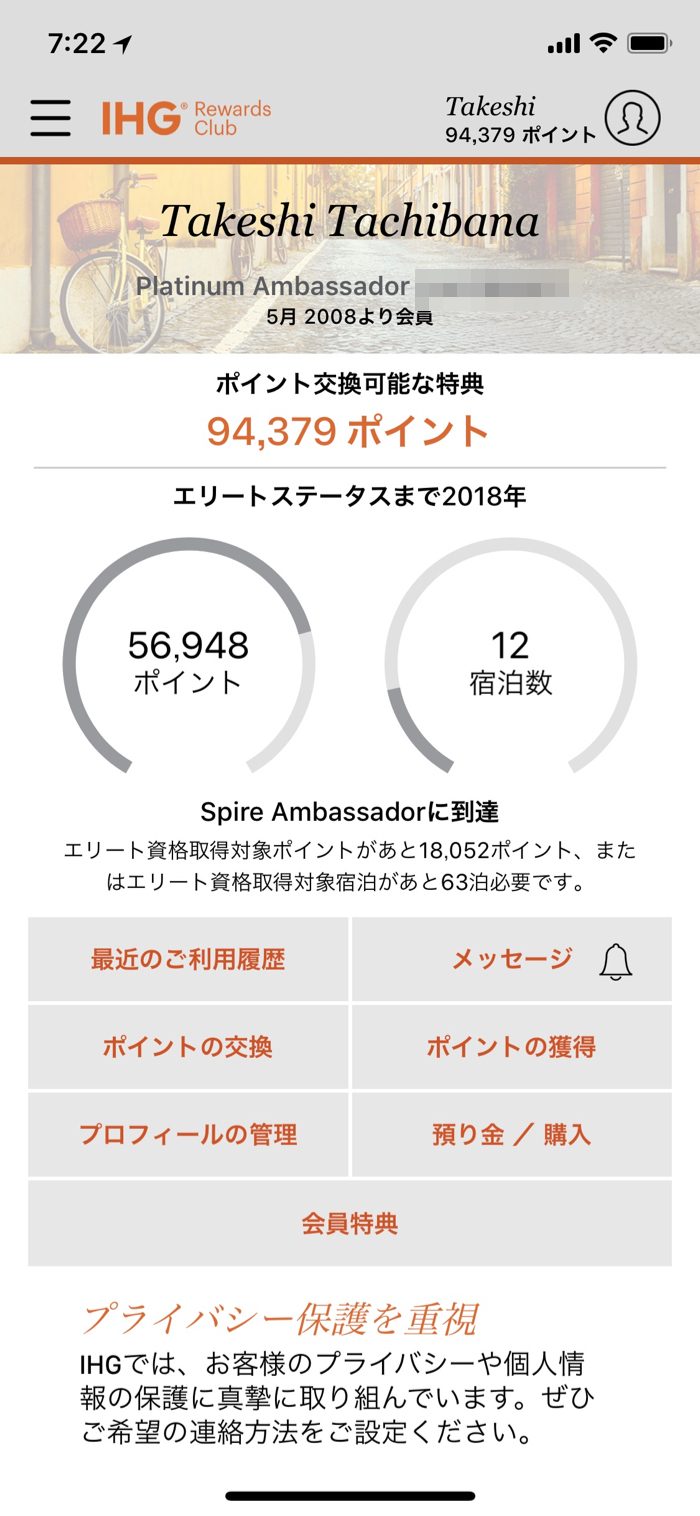The width and height of the screenshot is (700, 1516).
Task: Go to ポイントの交換
Action: [x=188, y=1047]
